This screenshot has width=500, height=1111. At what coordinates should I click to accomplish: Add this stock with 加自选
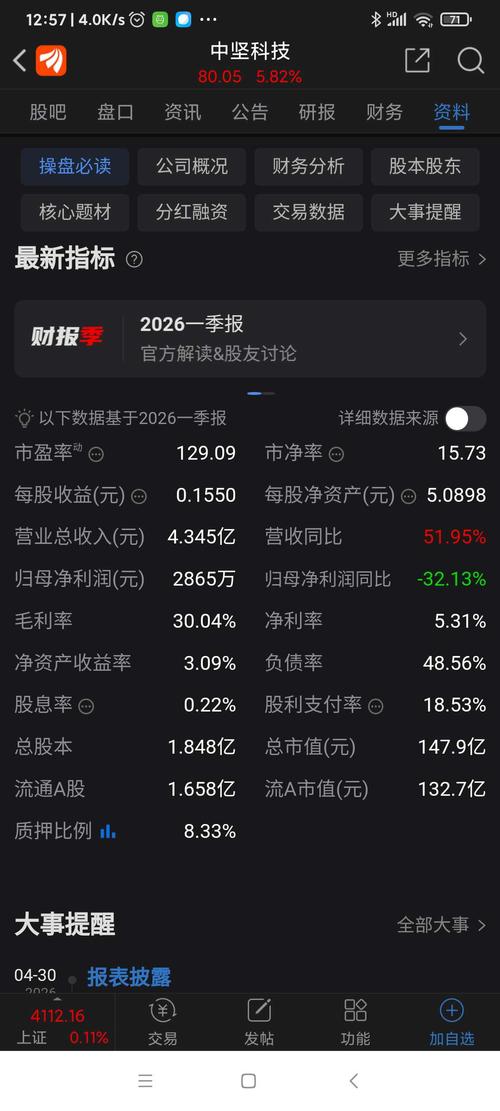[451, 1022]
